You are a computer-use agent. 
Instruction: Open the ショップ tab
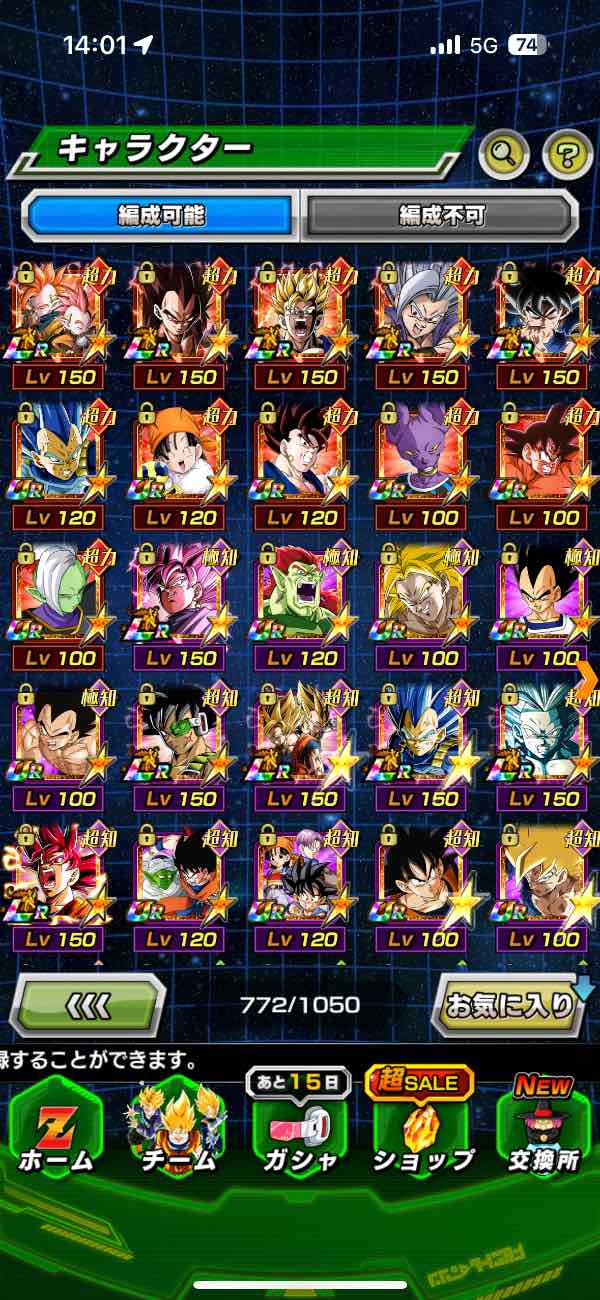pyautogui.click(x=421, y=1125)
